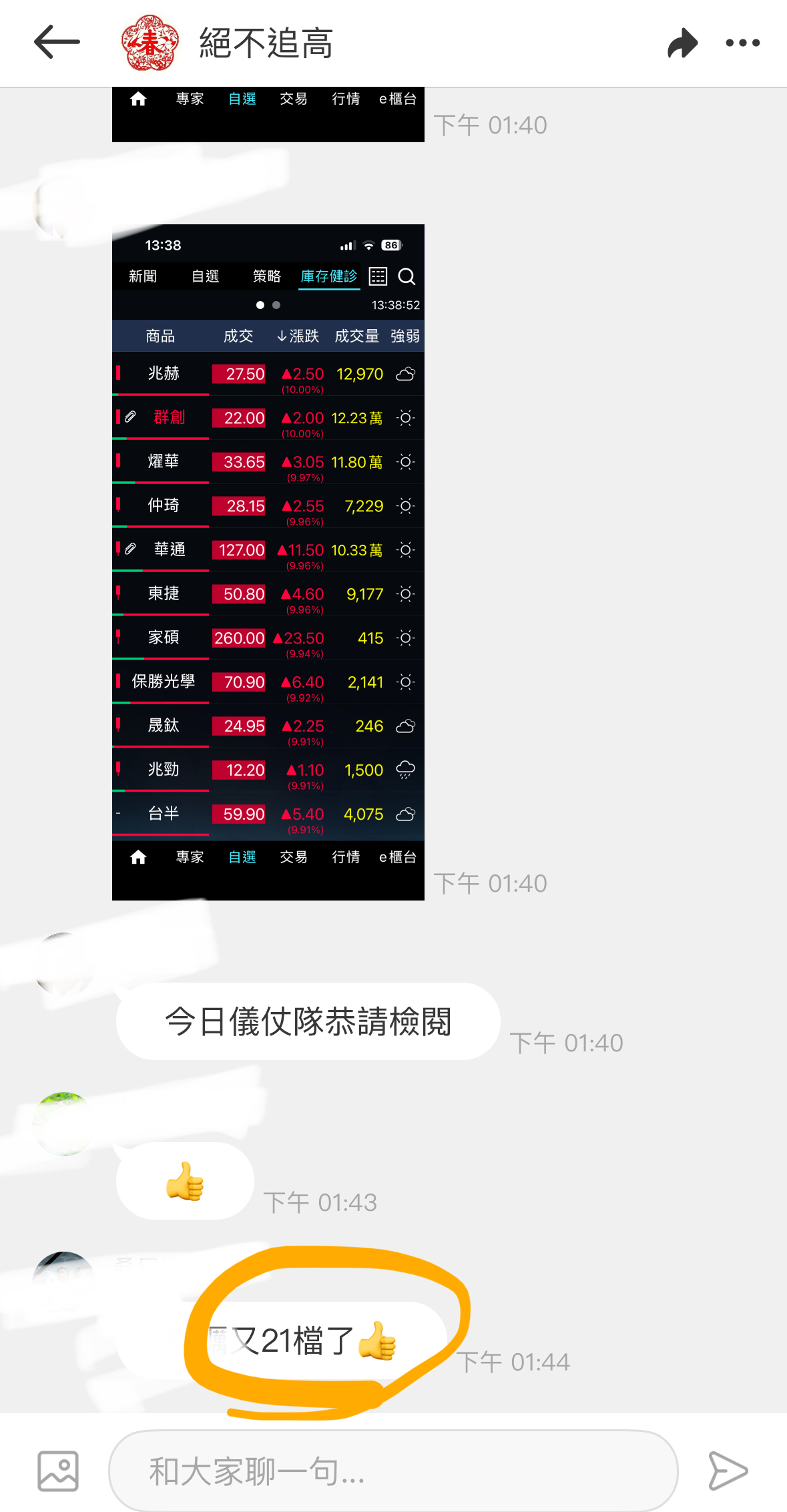Share this chat room

coord(682,43)
